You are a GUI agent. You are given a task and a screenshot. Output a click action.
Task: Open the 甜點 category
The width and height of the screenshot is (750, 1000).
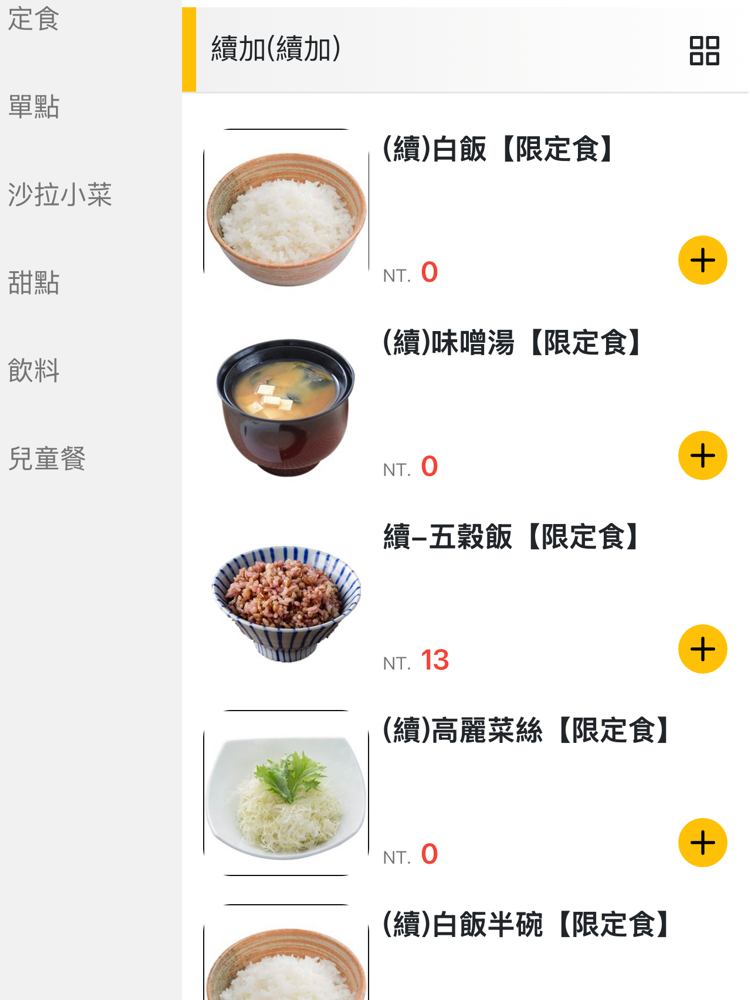pyautogui.click(x=34, y=282)
